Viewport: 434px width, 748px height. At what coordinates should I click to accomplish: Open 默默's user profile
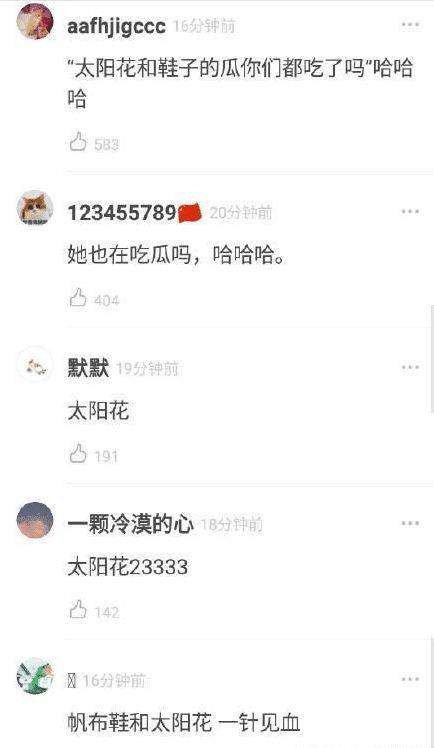[88, 368]
